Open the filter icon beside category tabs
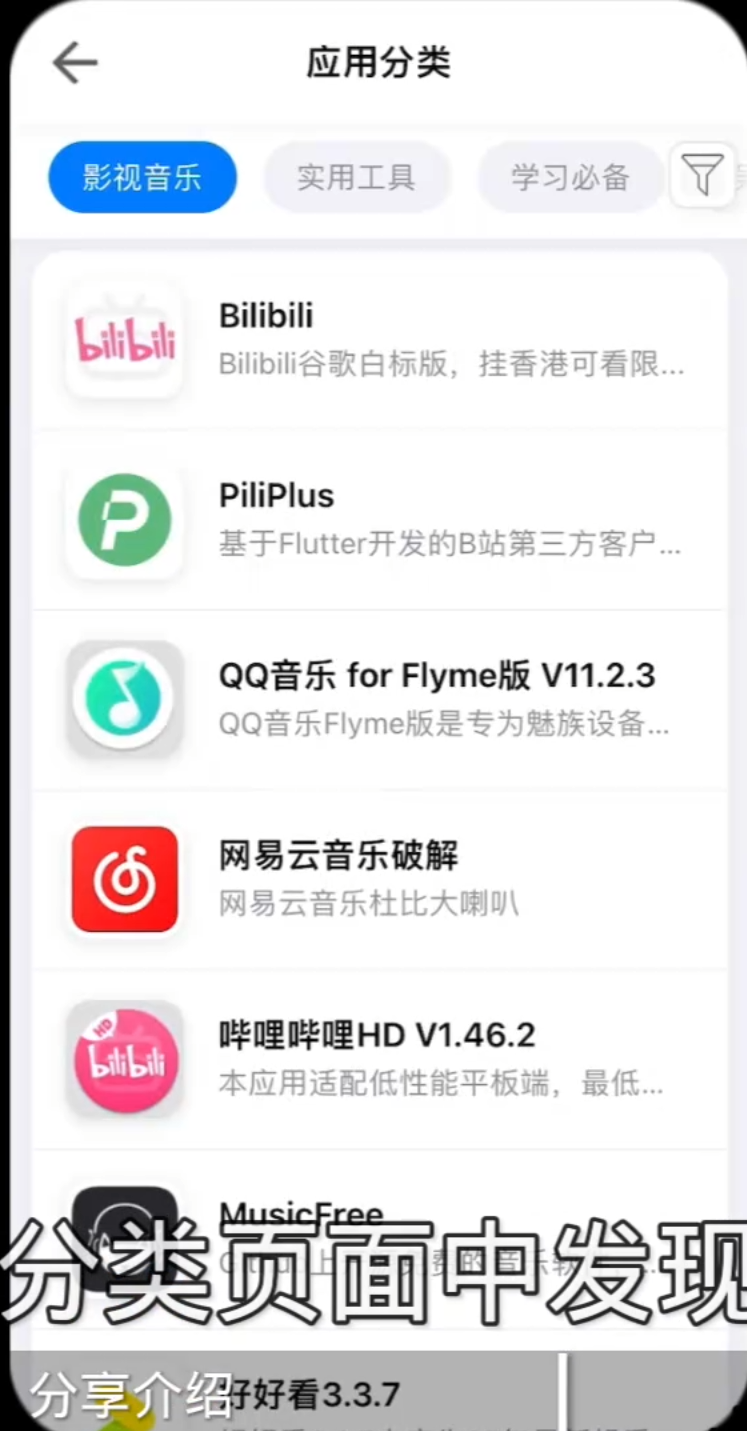 703,176
